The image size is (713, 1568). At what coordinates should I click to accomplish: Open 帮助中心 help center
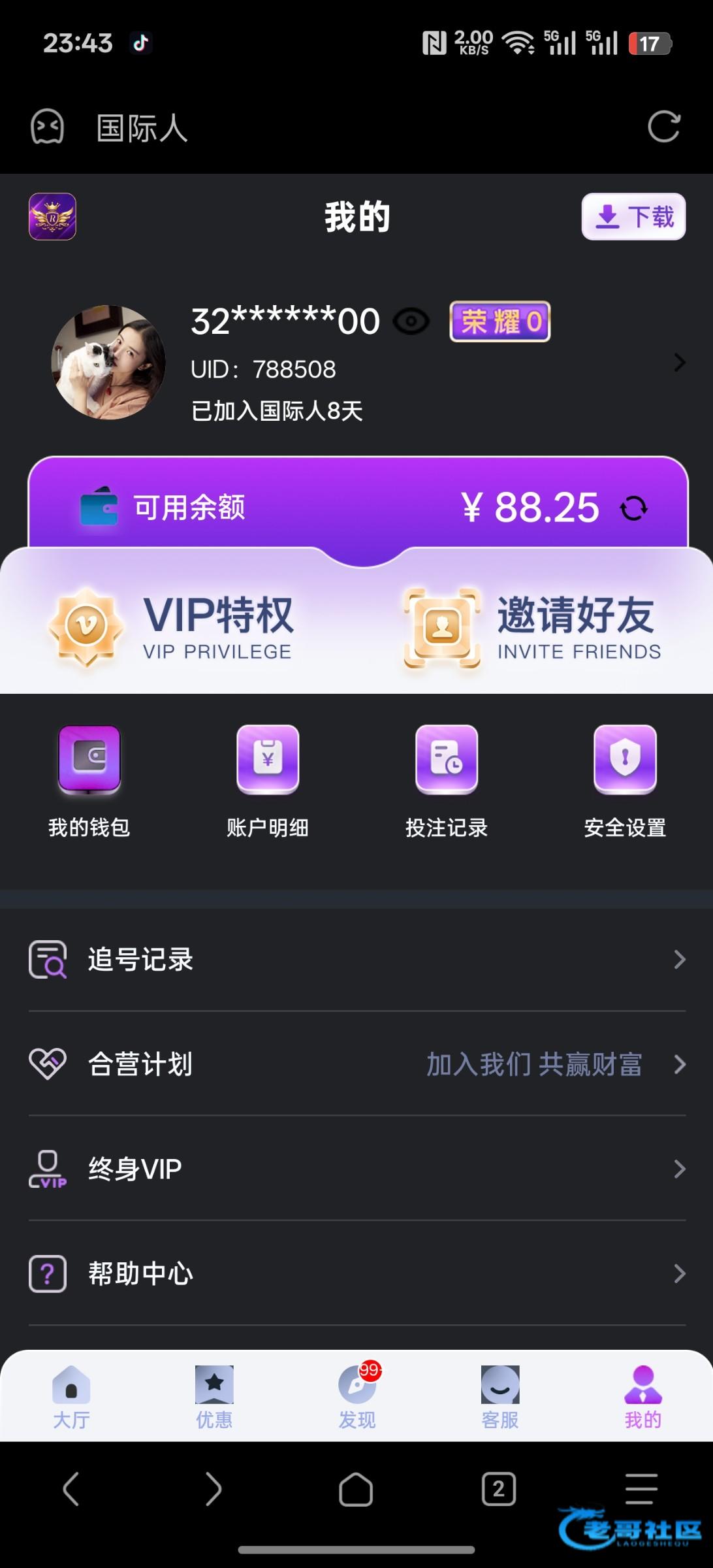pos(356,1273)
